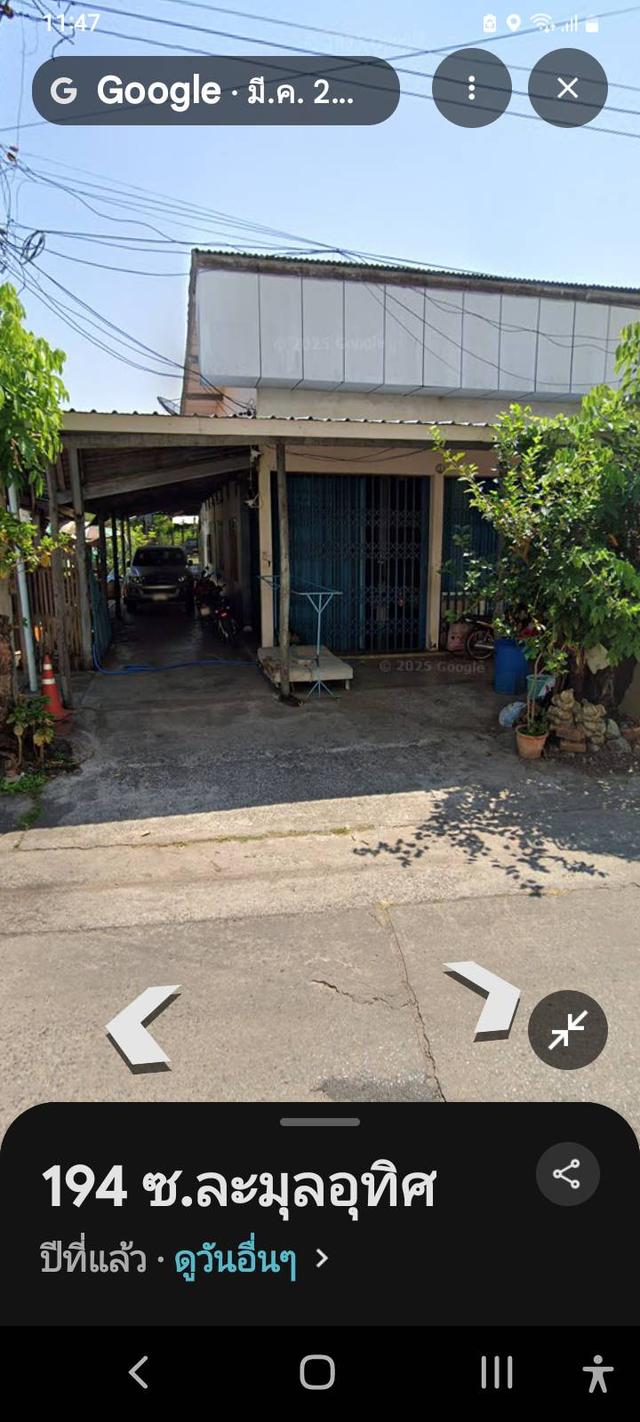Collapse the Street View to a smaller window
Image resolution: width=640 pixels, height=1422 pixels.
[567, 1030]
